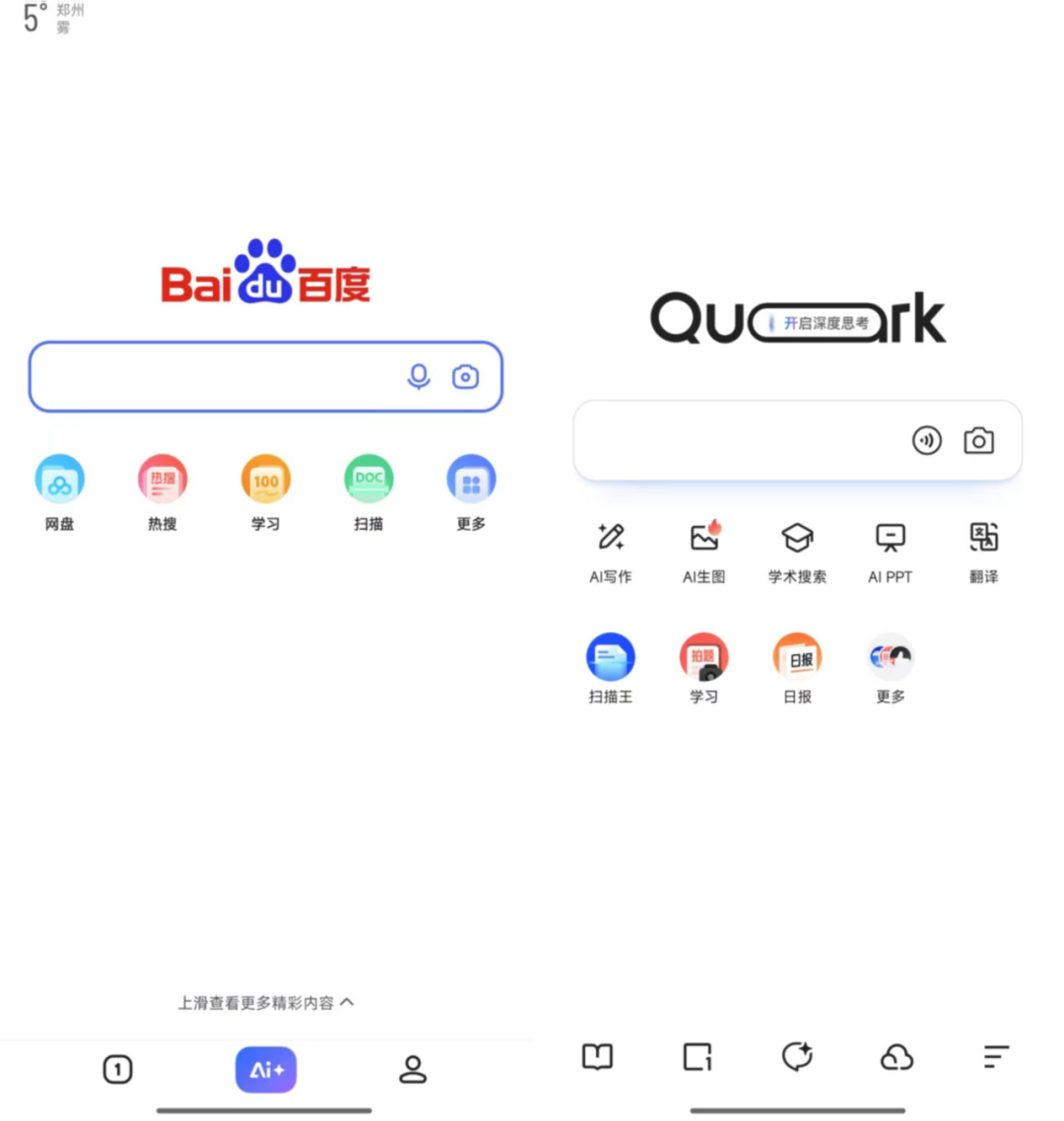Image resolution: width=1064 pixels, height=1121 pixels.
Task: Open the Baidu profile icon
Action: [x=413, y=1069]
